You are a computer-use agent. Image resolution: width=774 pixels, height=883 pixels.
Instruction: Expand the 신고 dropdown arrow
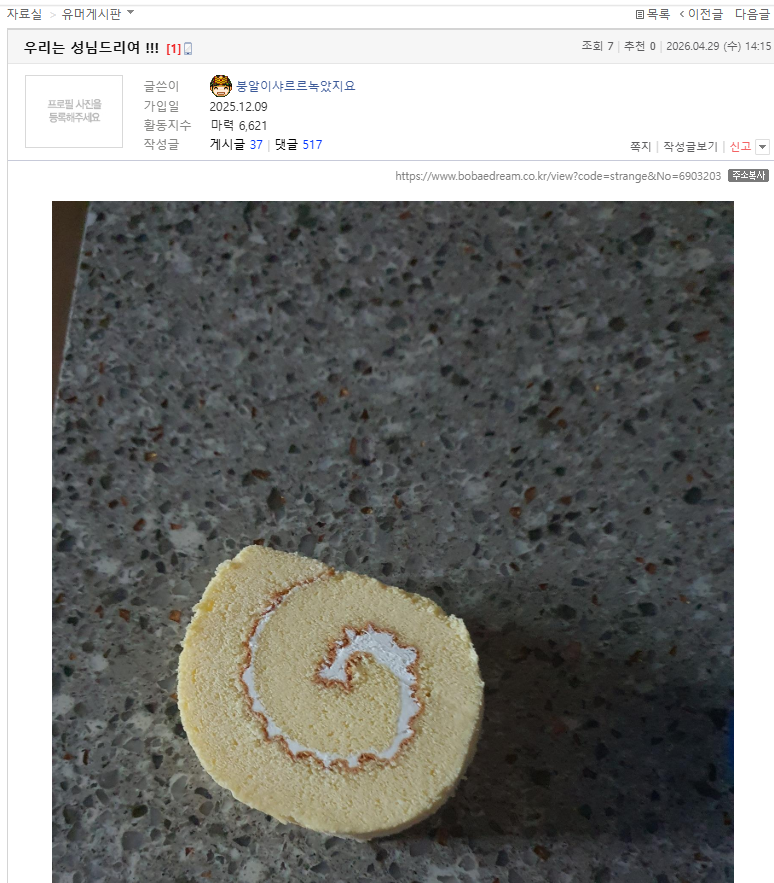[x=760, y=146]
